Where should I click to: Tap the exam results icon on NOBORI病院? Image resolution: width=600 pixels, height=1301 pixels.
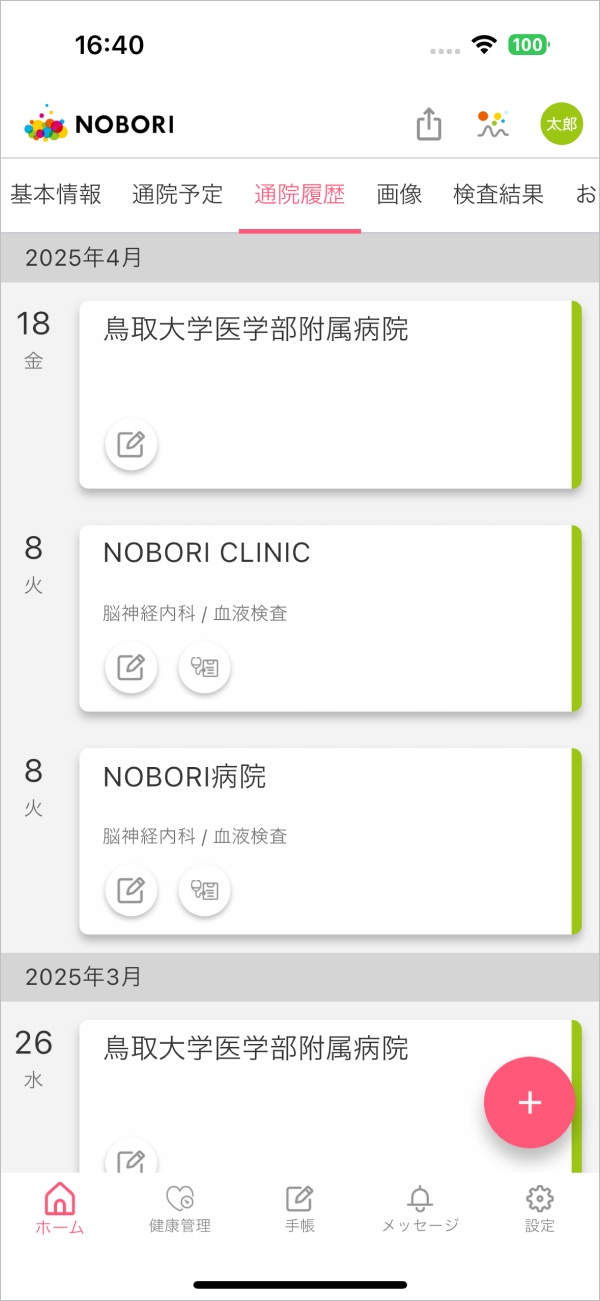[x=205, y=890]
